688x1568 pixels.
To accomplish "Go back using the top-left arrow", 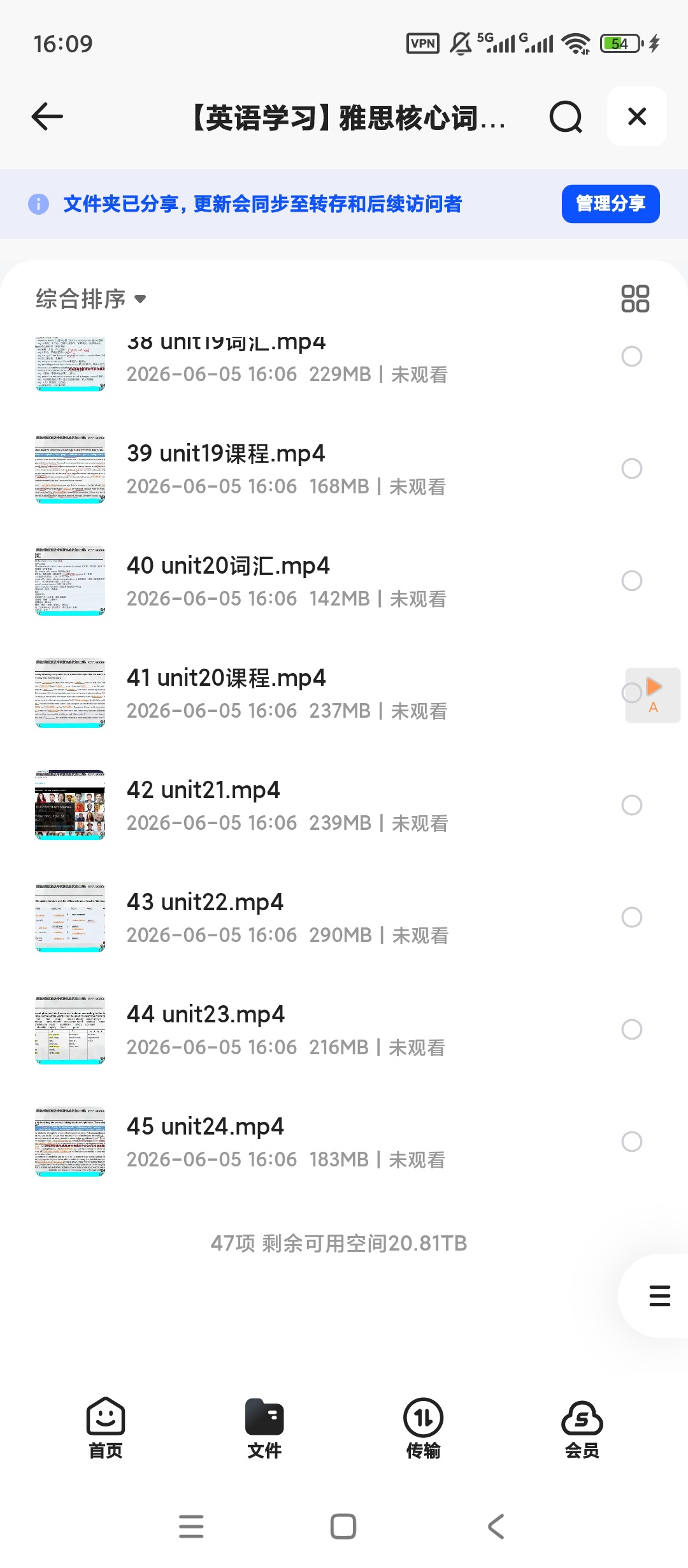I will click(x=47, y=117).
